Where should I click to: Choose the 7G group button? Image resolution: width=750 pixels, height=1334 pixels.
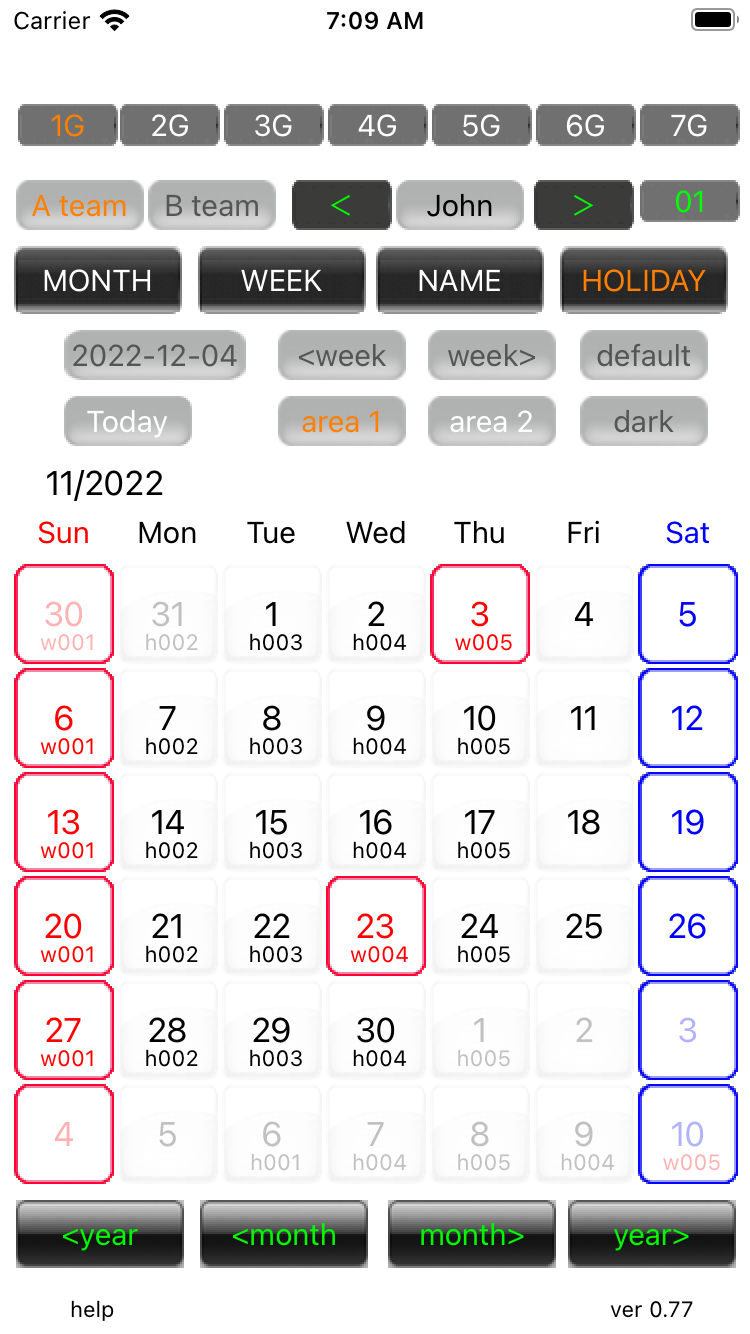click(x=689, y=126)
